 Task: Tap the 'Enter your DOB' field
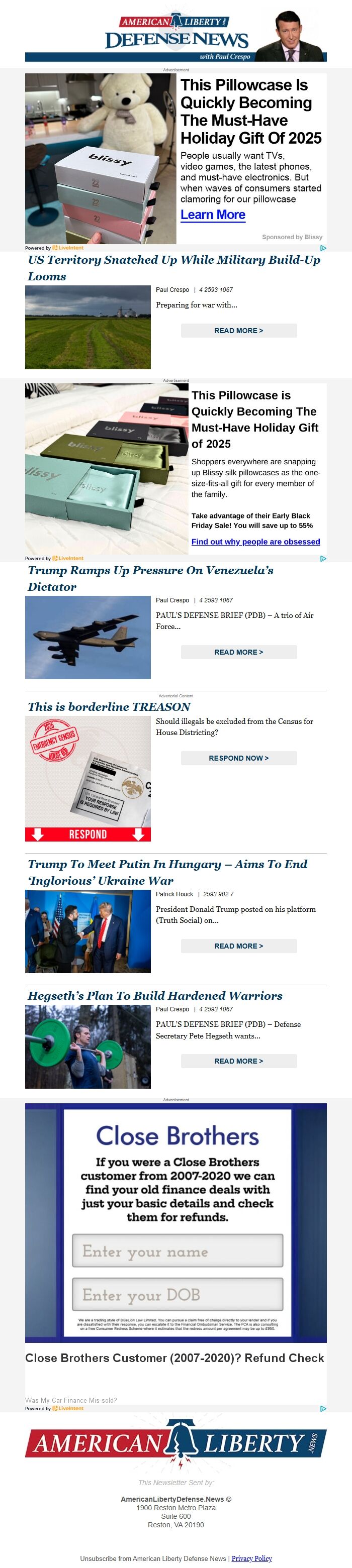coord(177,1294)
